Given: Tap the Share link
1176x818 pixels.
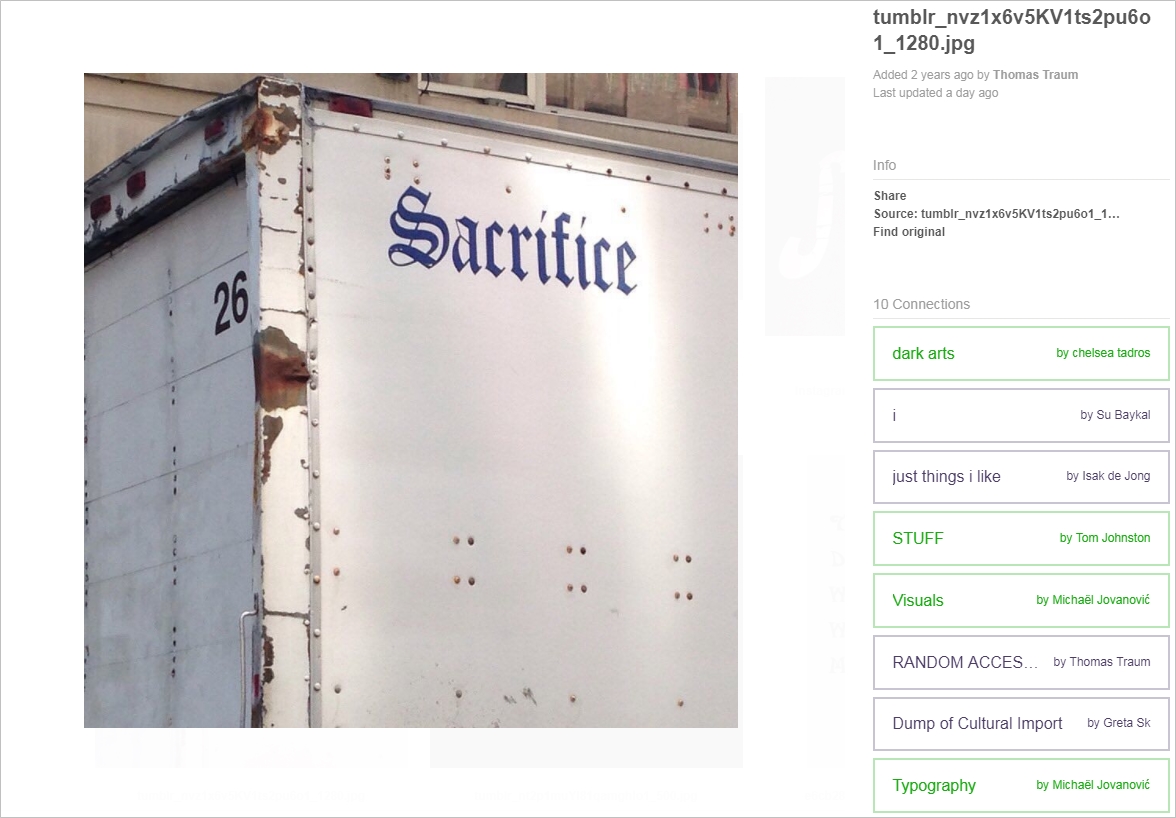Looking at the screenshot, I should tap(889, 196).
